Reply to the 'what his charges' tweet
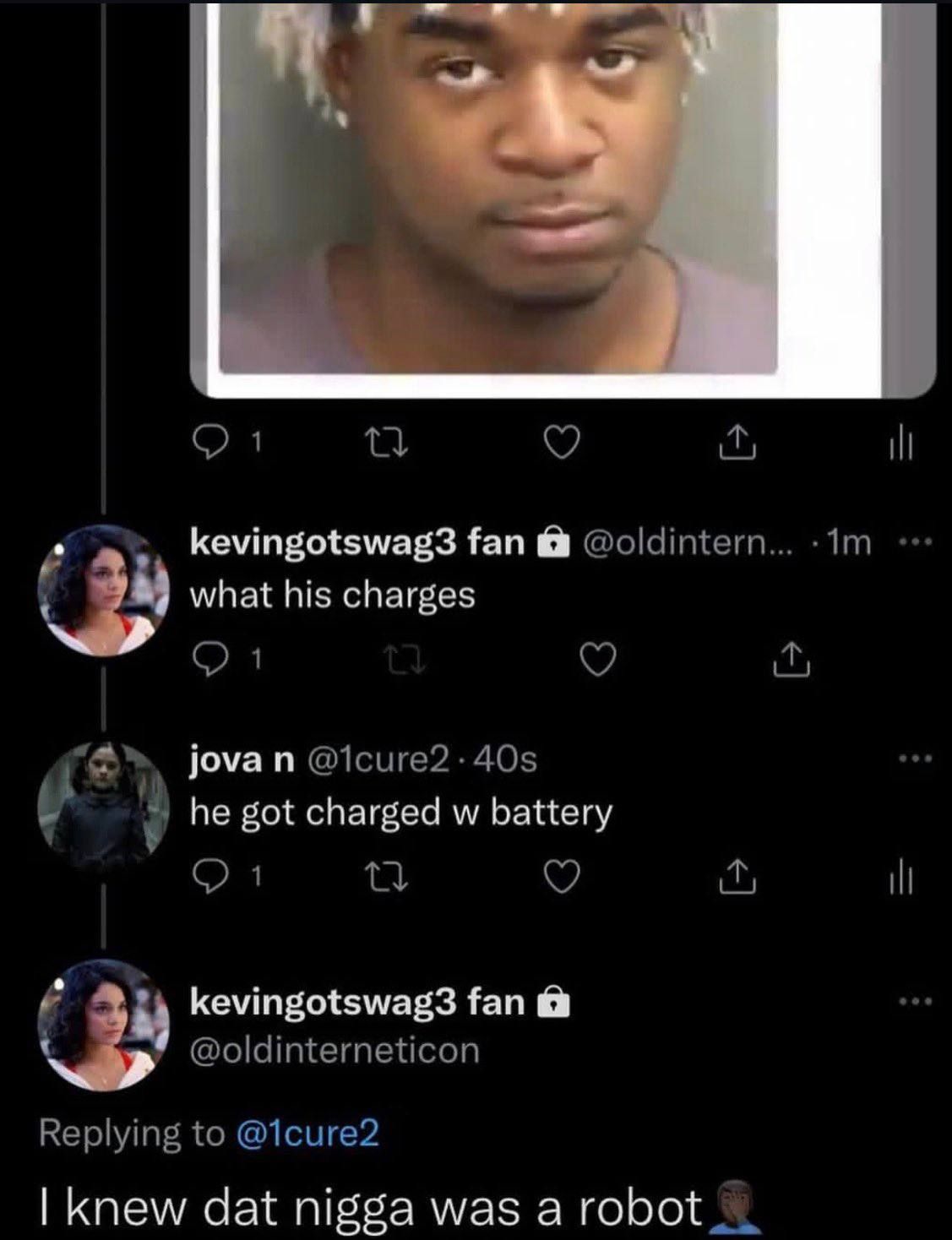This screenshot has width=952, height=1240. tap(206, 660)
